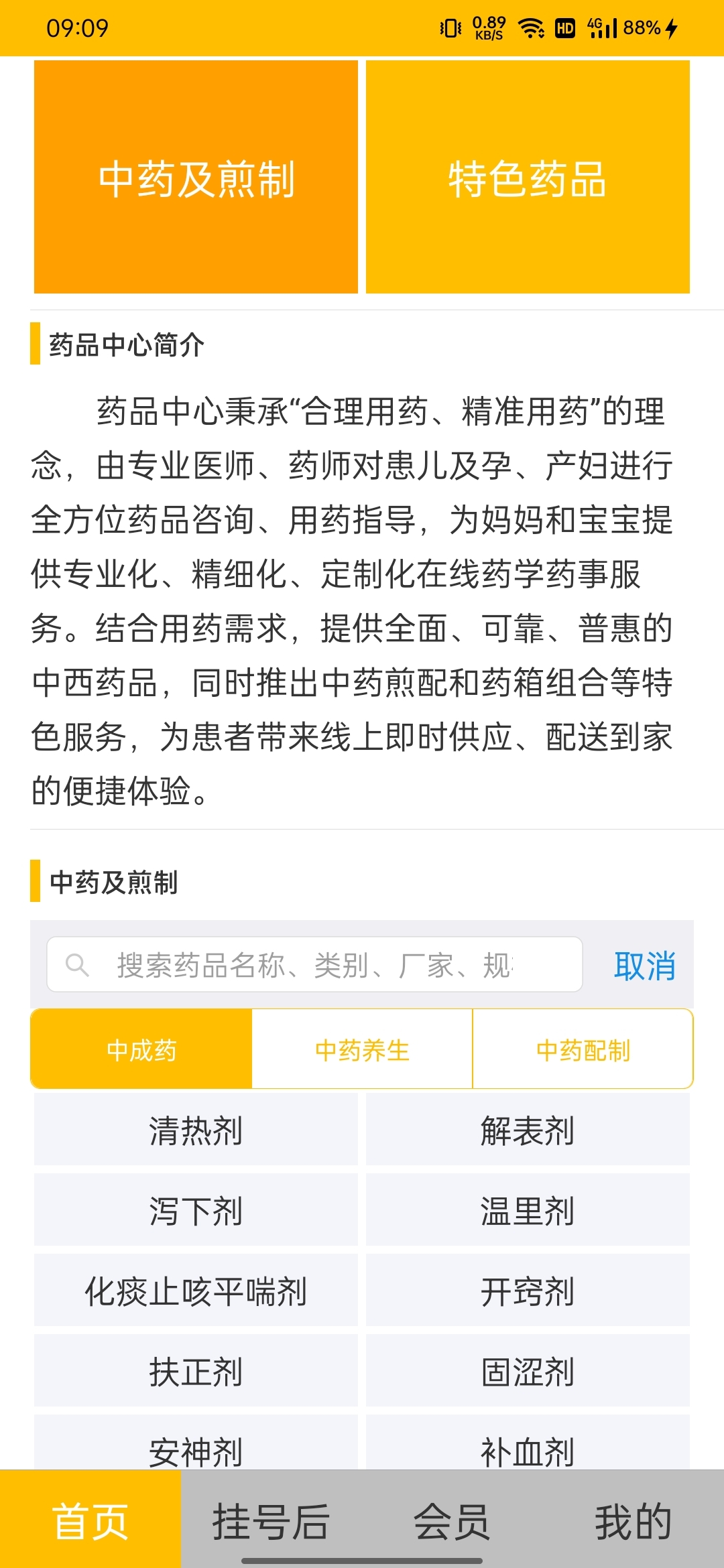Click the search magnifier icon
The height and width of the screenshot is (1568, 724).
point(77,965)
